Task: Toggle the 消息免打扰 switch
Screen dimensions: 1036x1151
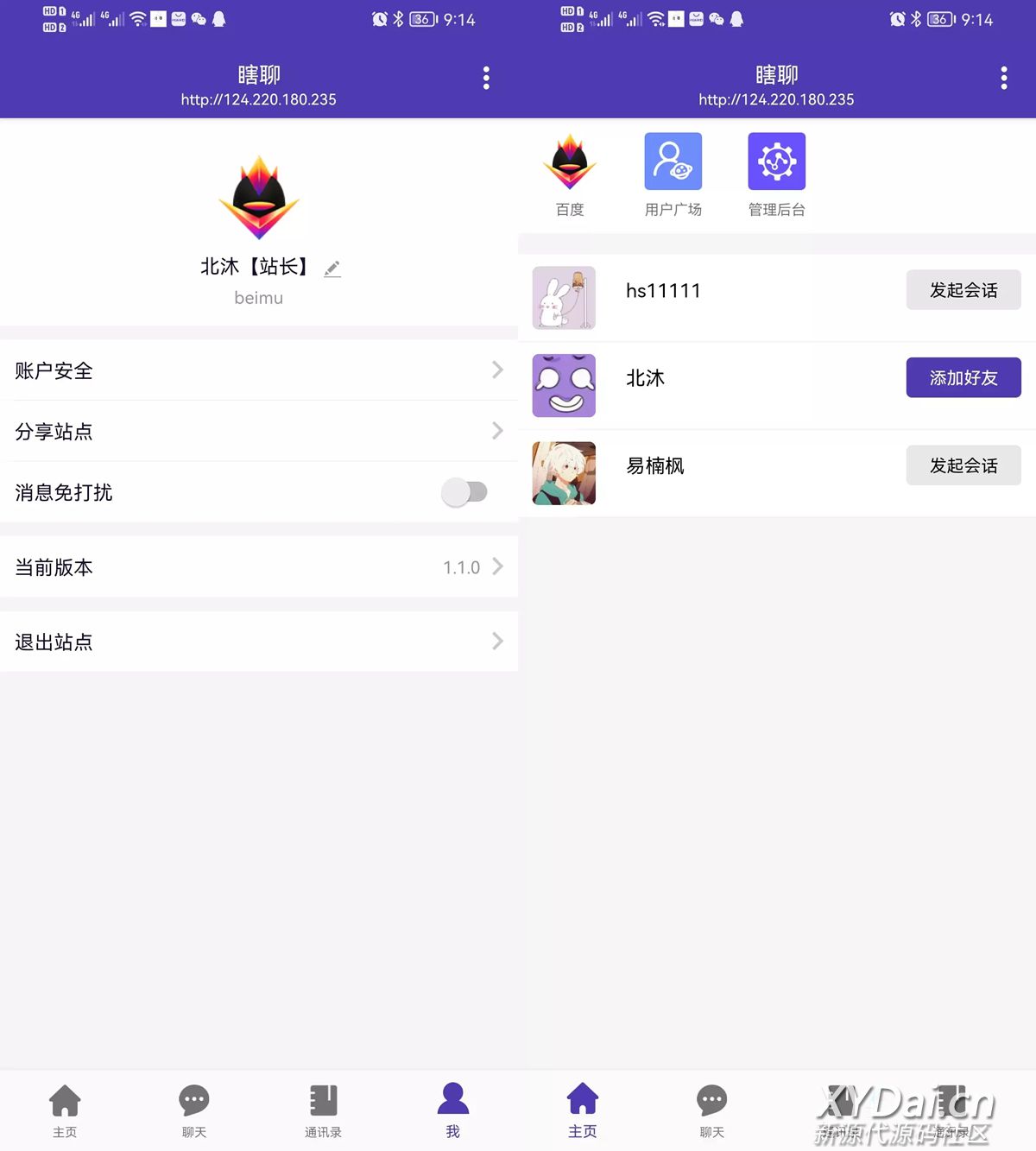Action: tap(464, 492)
